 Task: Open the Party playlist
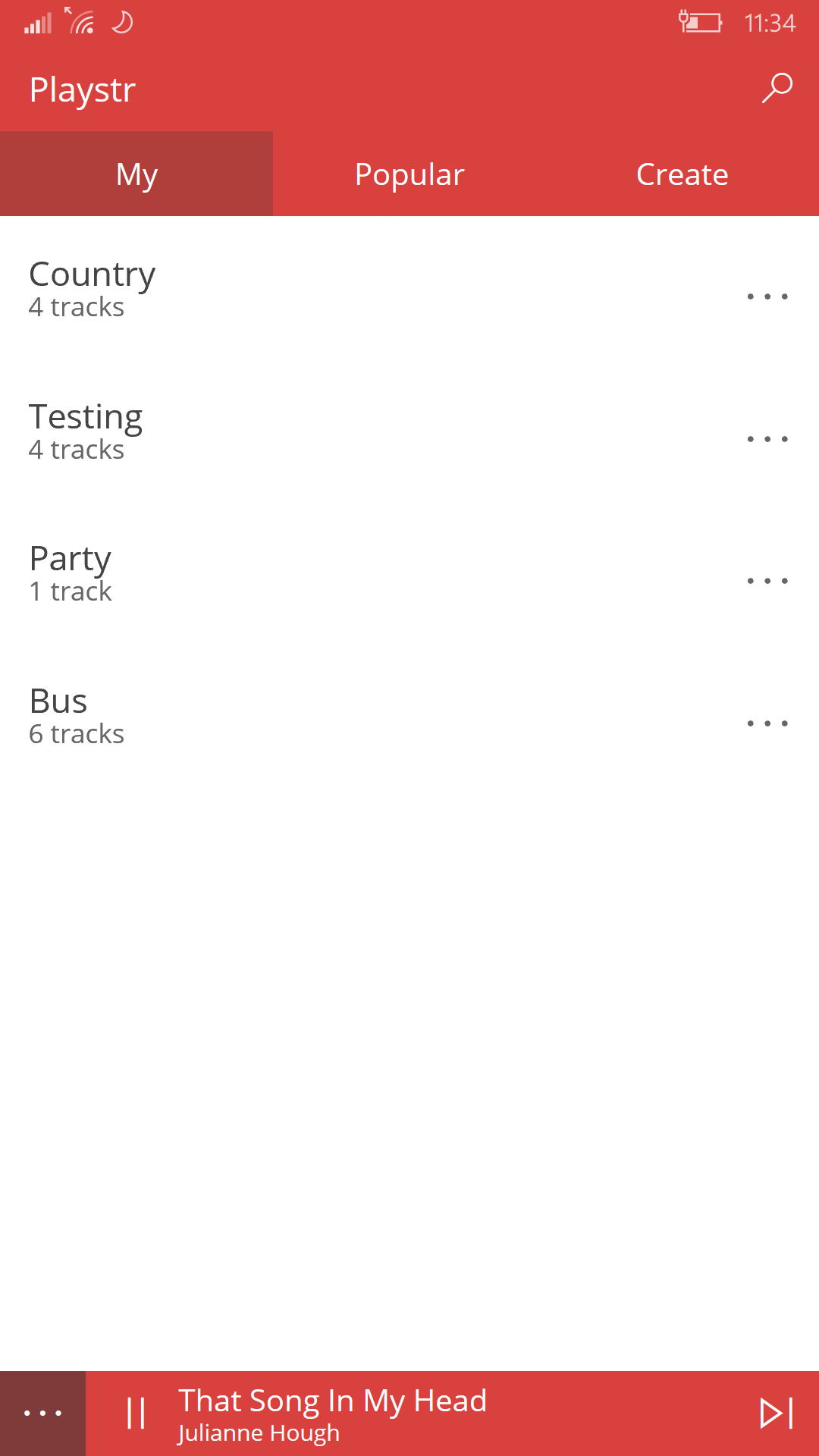click(x=364, y=573)
